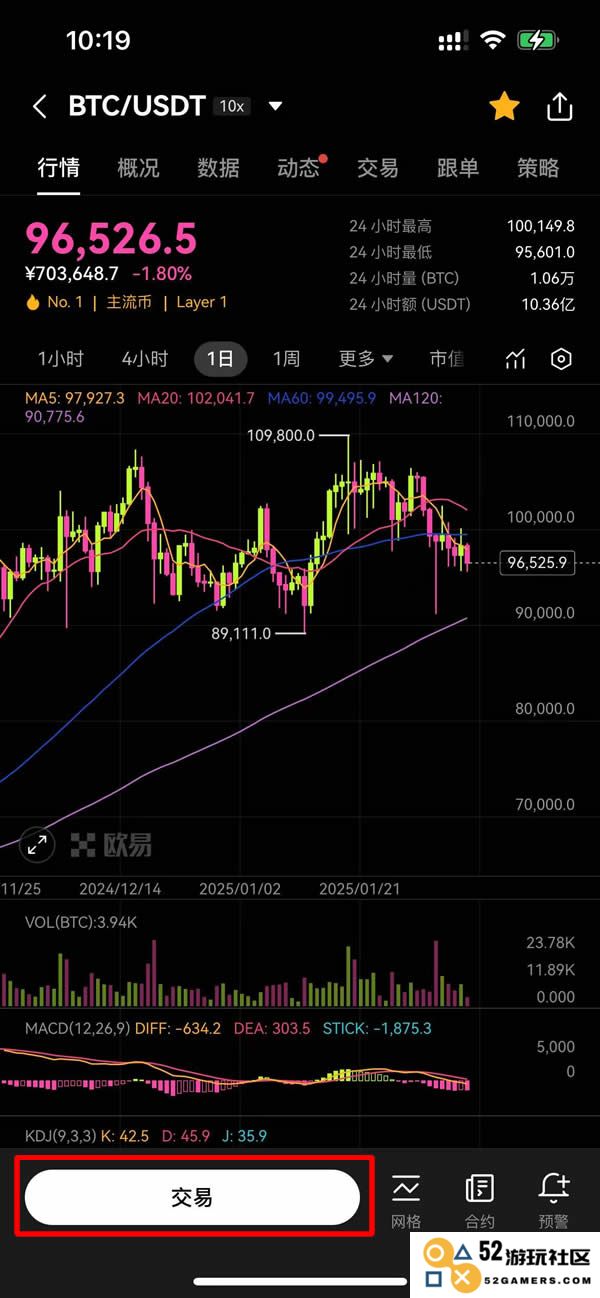600x1298 pixels.
Task: Expand the chart to fullscreen
Action: (x=37, y=844)
